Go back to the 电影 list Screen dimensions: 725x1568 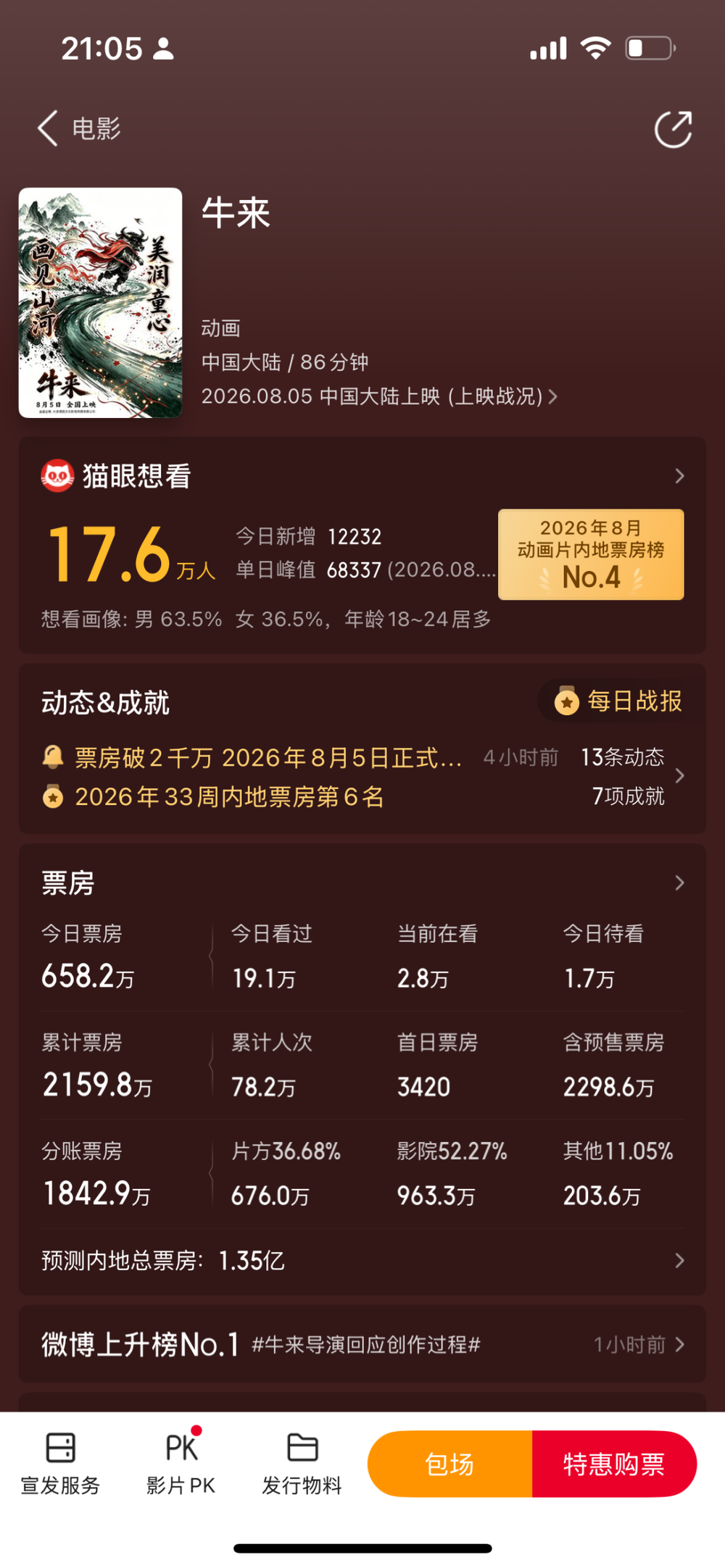point(78,129)
